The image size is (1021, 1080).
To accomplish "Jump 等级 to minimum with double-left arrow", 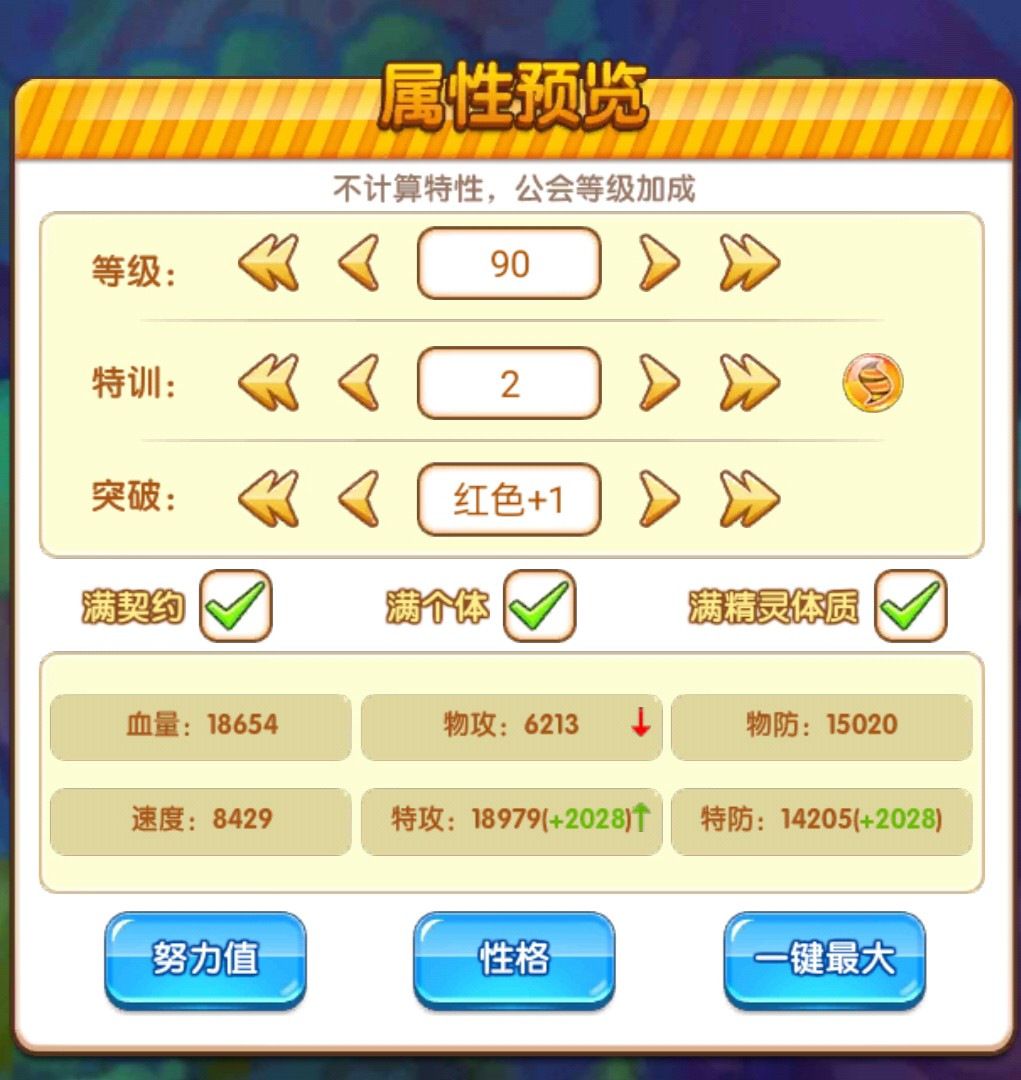I will click(x=268, y=264).
